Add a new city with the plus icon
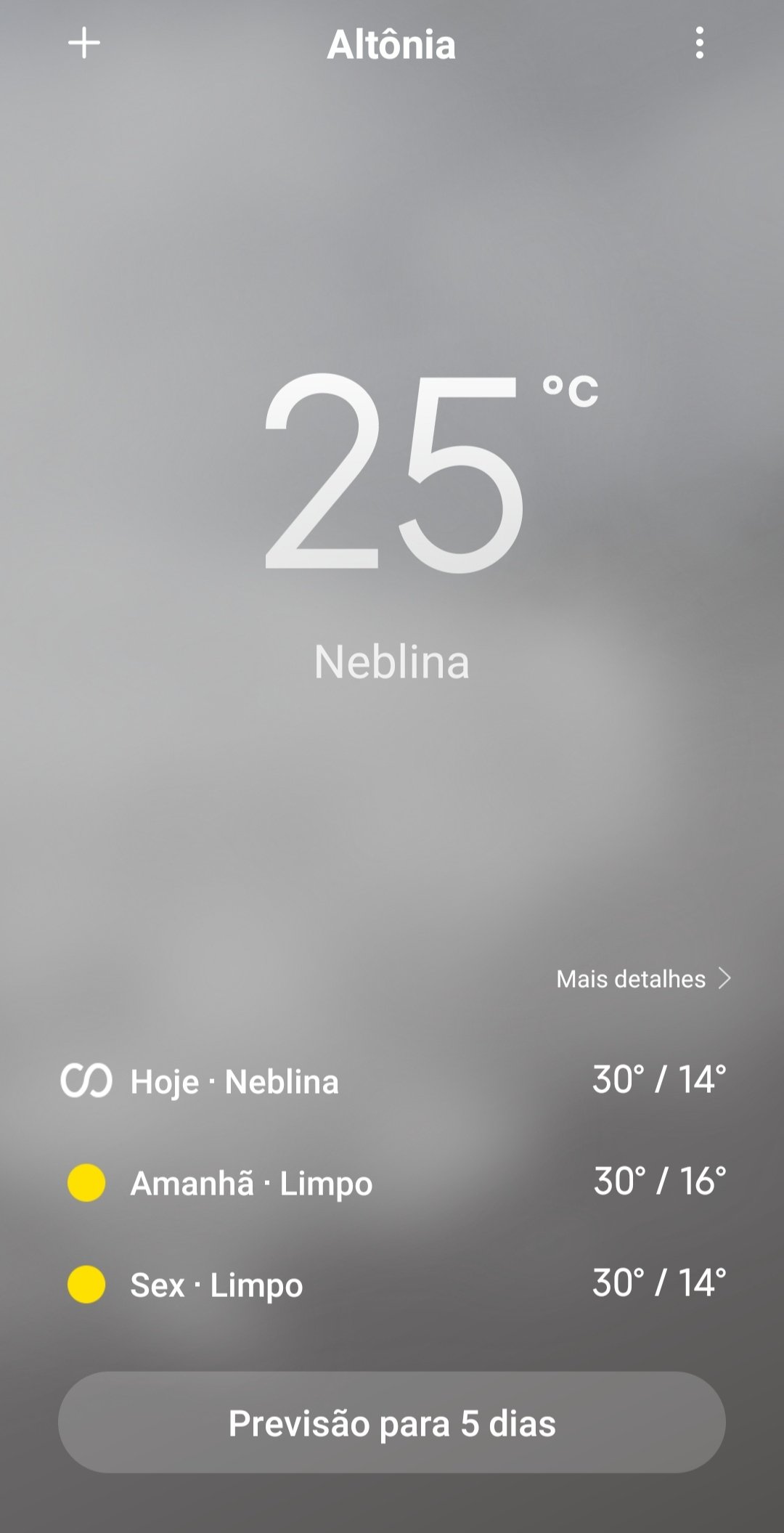784x1533 pixels. pyautogui.click(x=84, y=44)
